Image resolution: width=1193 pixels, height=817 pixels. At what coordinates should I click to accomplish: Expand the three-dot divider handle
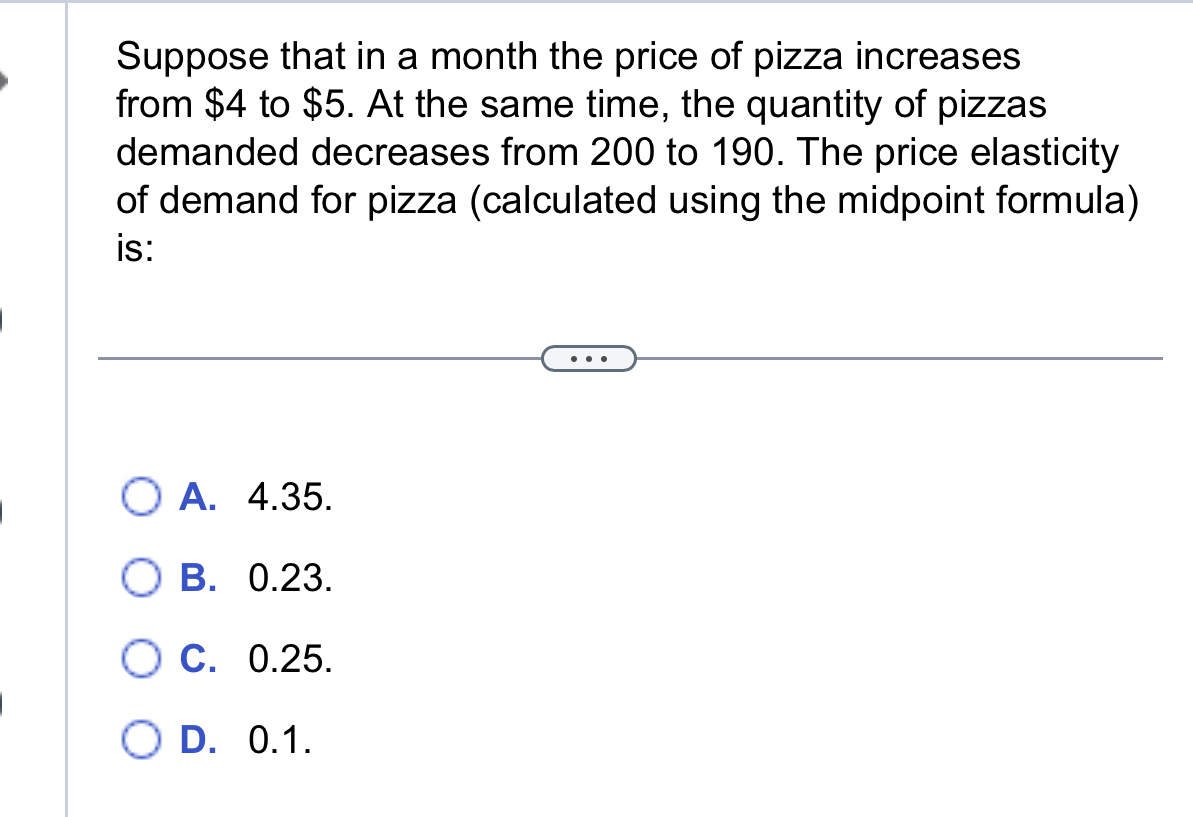[589, 357]
